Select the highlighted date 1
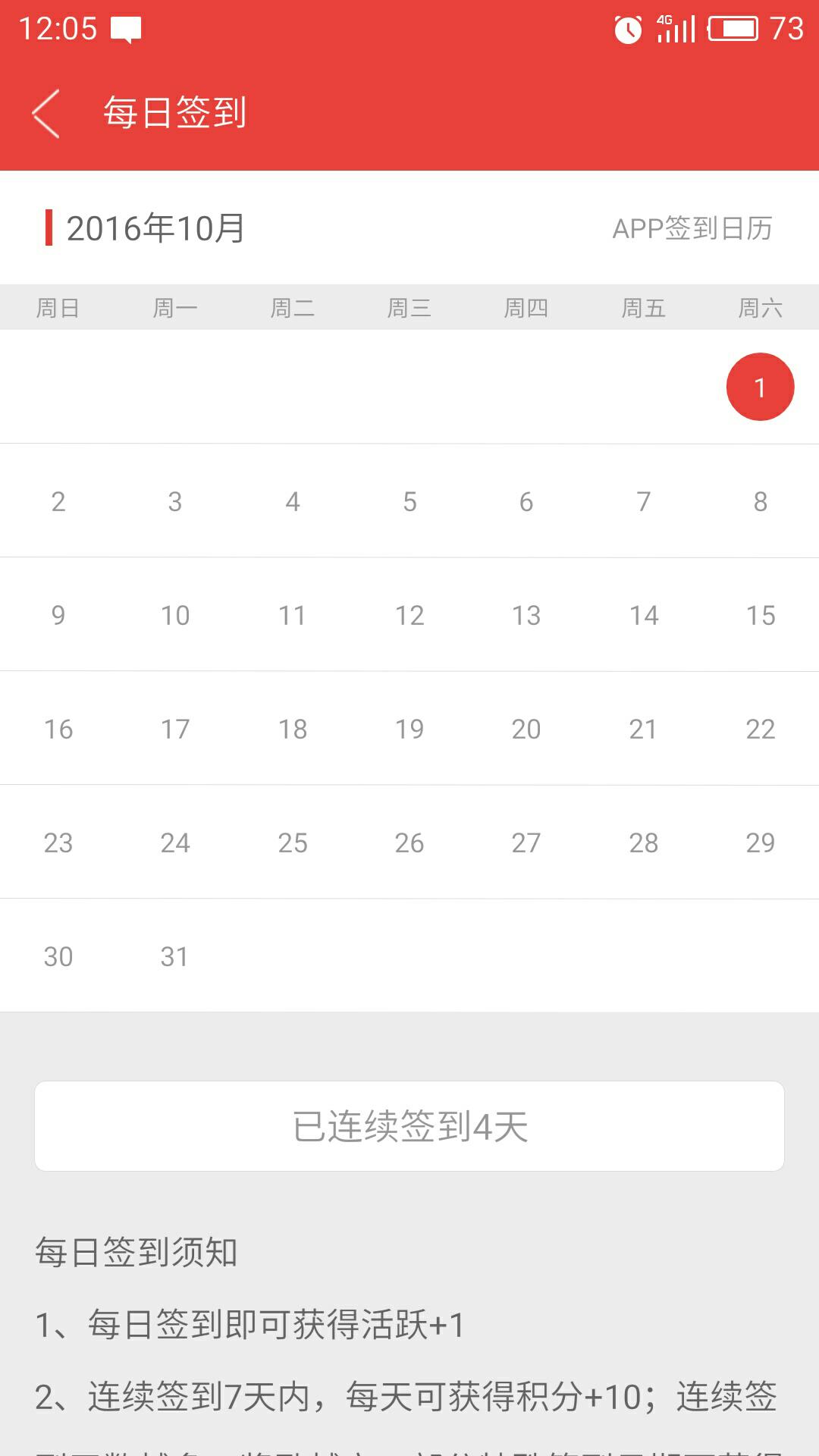Image resolution: width=819 pixels, height=1456 pixels. point(760,387)
